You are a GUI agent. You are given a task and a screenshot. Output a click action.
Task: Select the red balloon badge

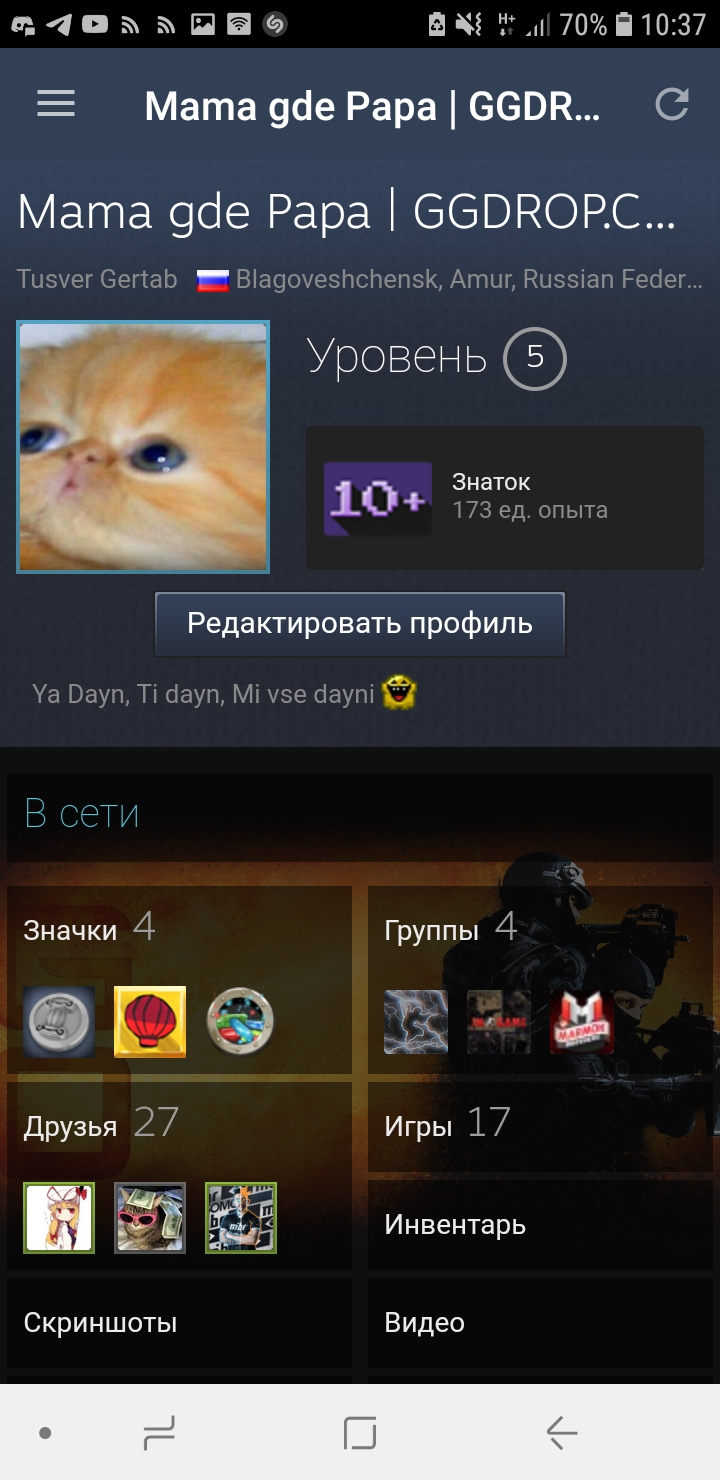150,1022
